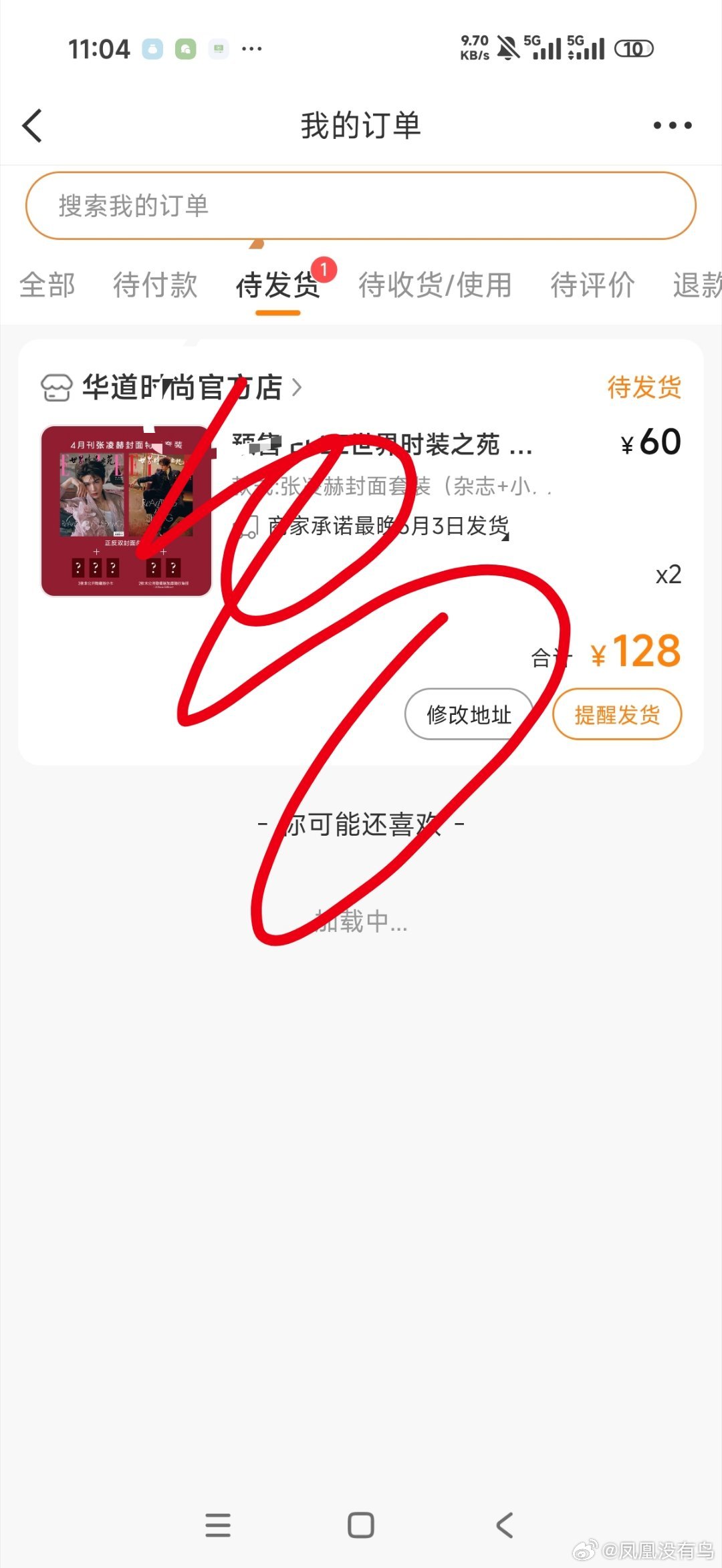Open the product title 预售 世界时装之苑

click(381, 446)
